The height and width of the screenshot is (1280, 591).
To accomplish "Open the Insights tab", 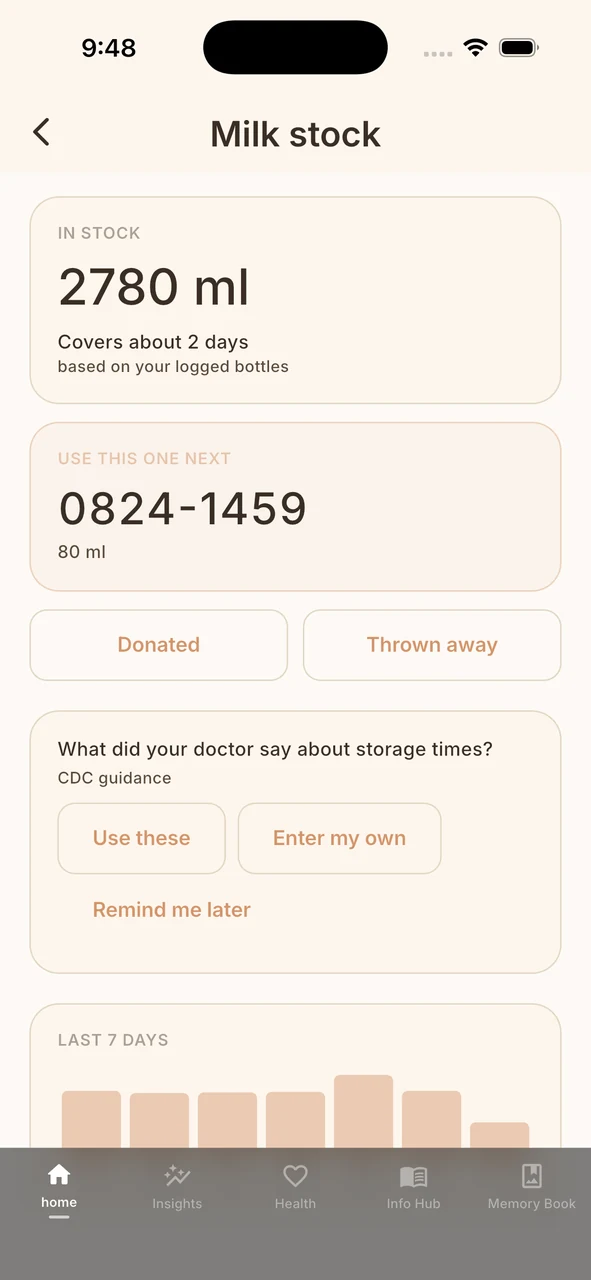I will click(x=177, y=1189).
